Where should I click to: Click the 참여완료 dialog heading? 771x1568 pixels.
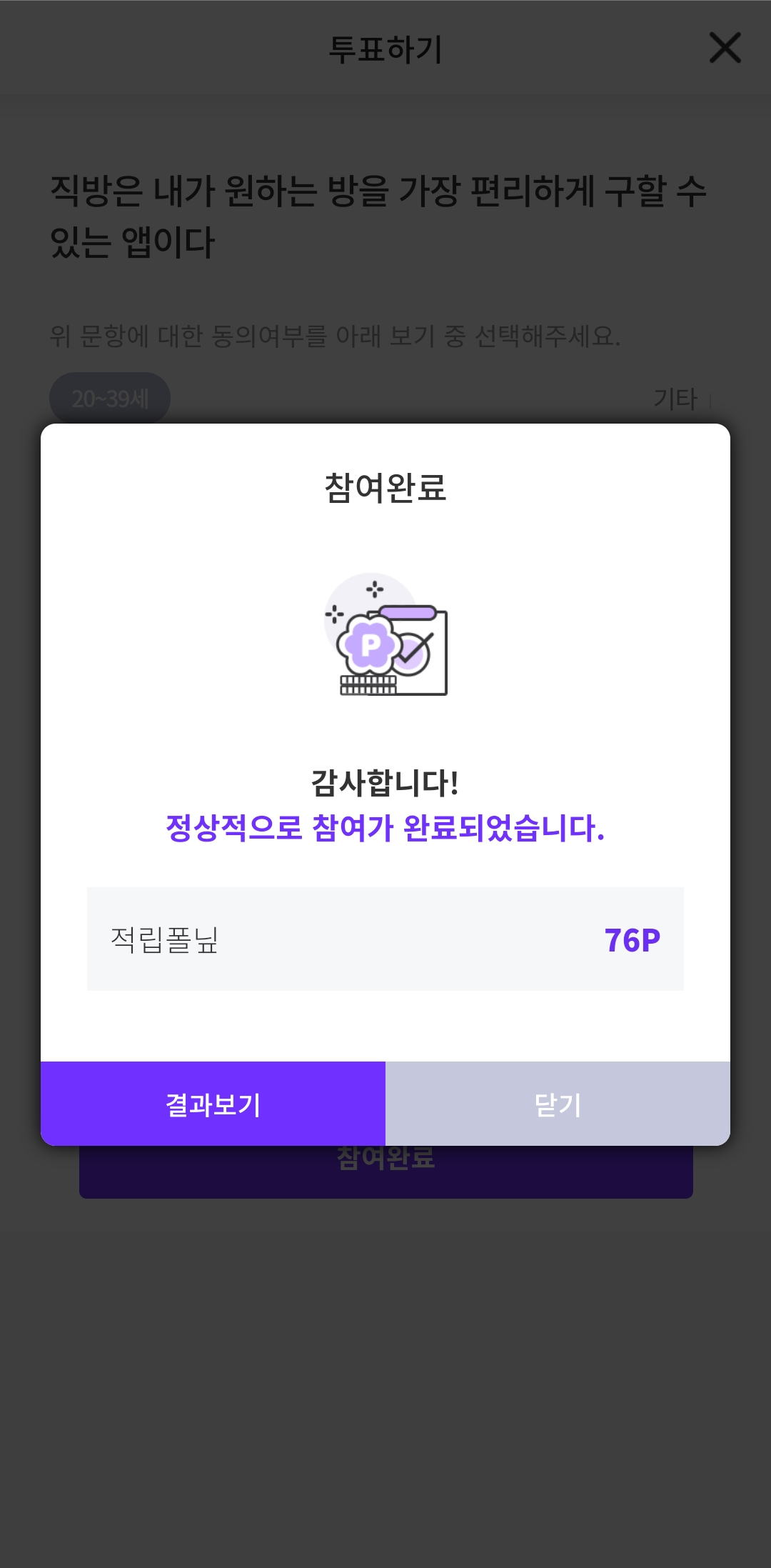pyautogui.click(x=385, y=485)
